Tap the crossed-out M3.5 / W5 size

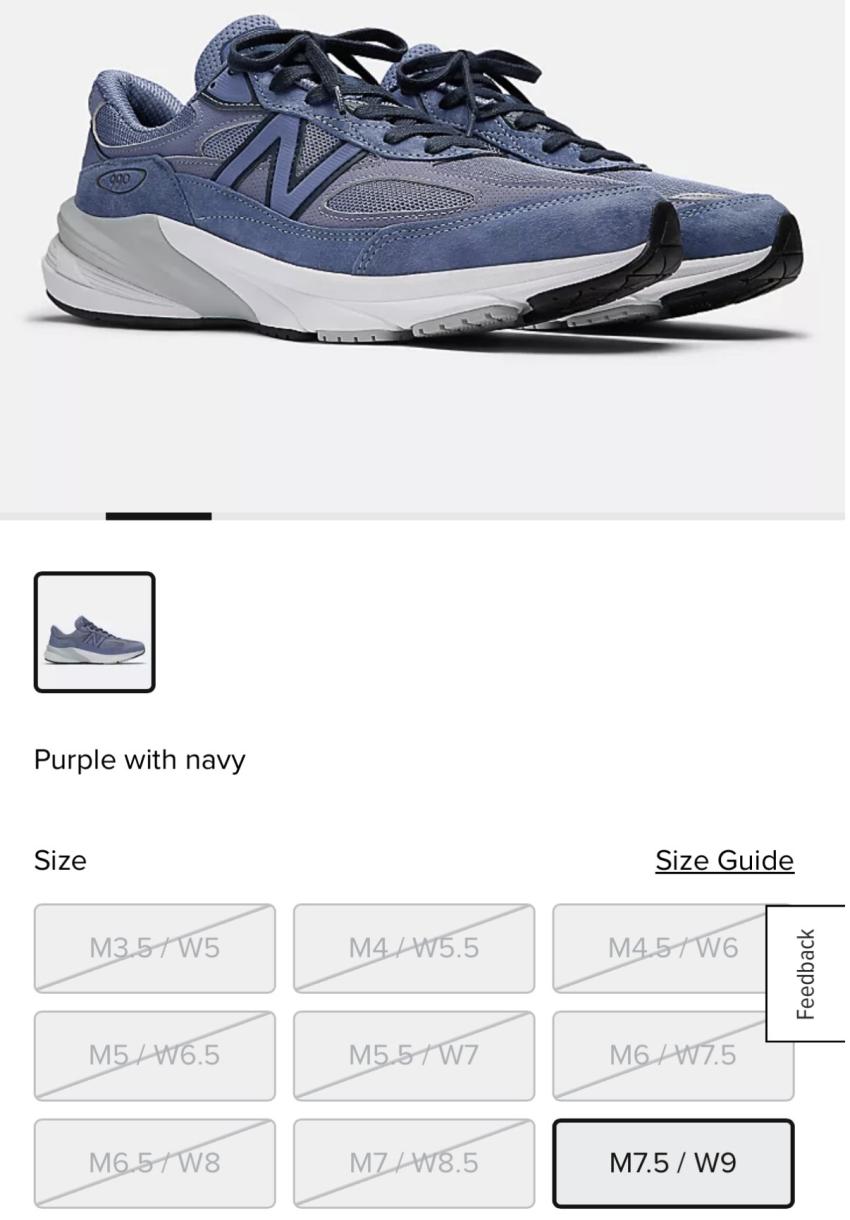155,948
